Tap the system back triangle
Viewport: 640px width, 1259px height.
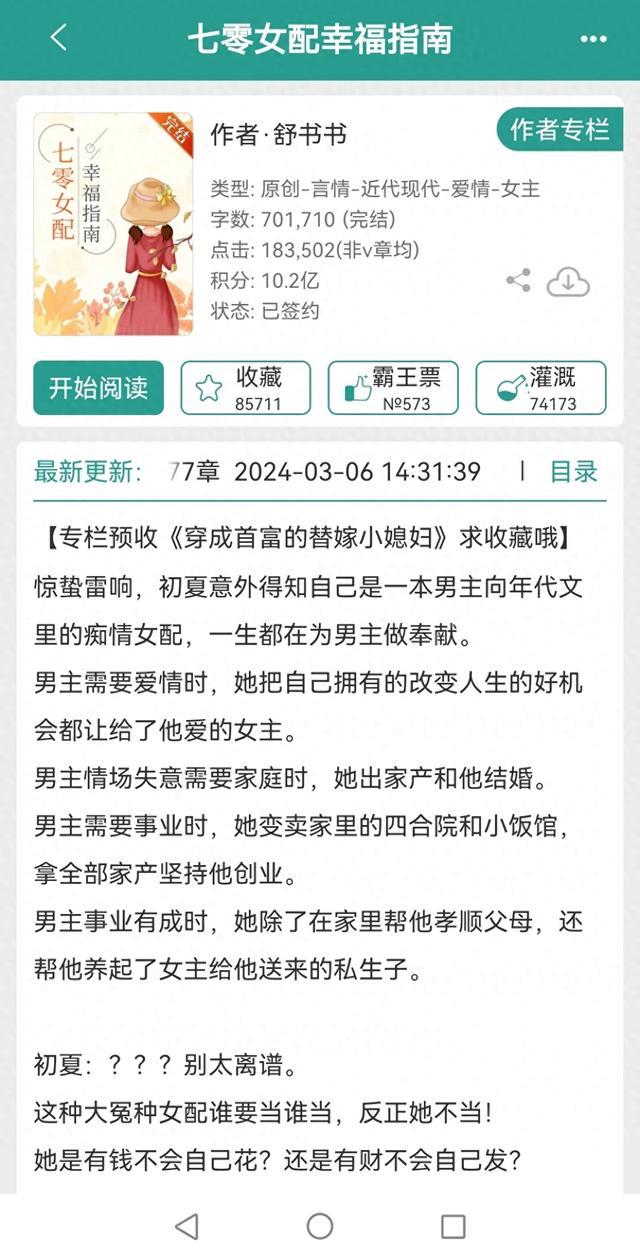(x=187, y=1226)
